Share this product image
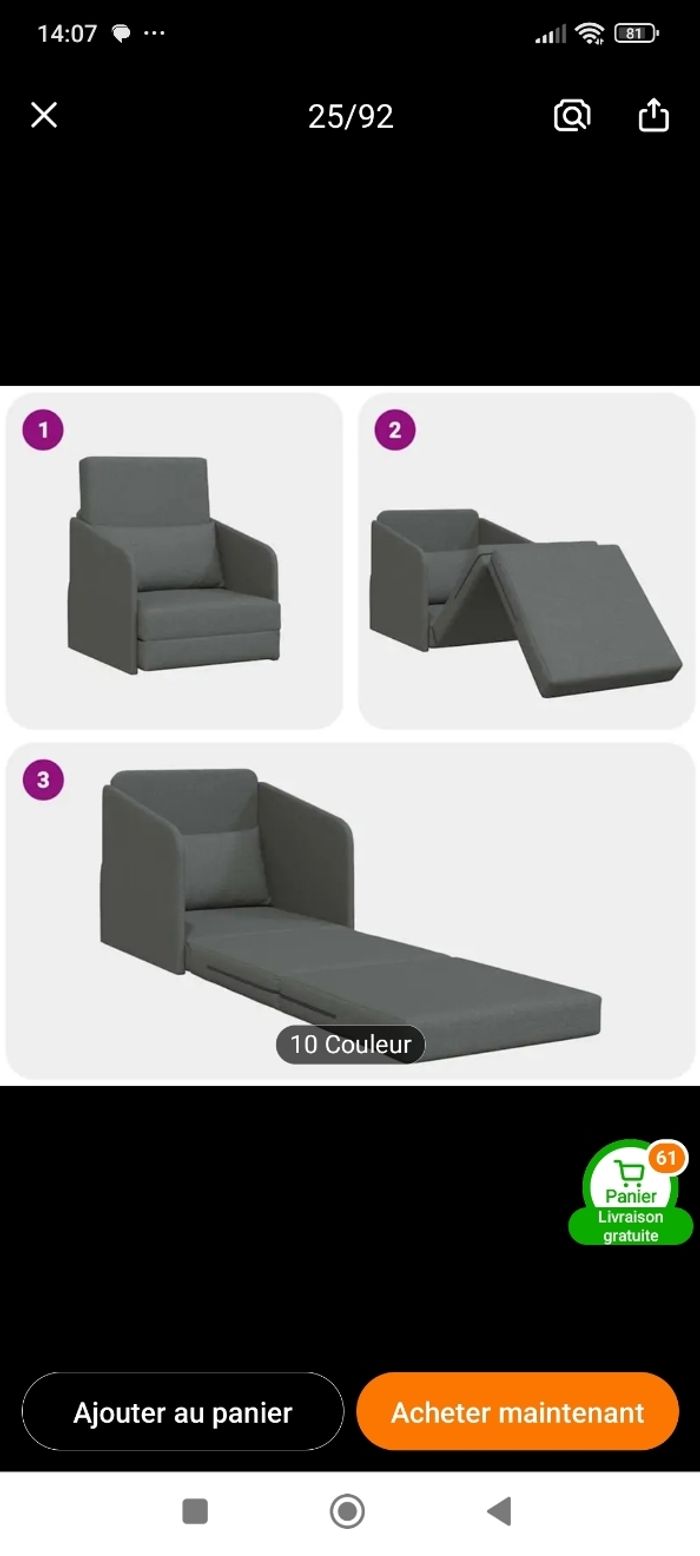700x1556 pixels. pyautogui.click(x=653, y=116)
